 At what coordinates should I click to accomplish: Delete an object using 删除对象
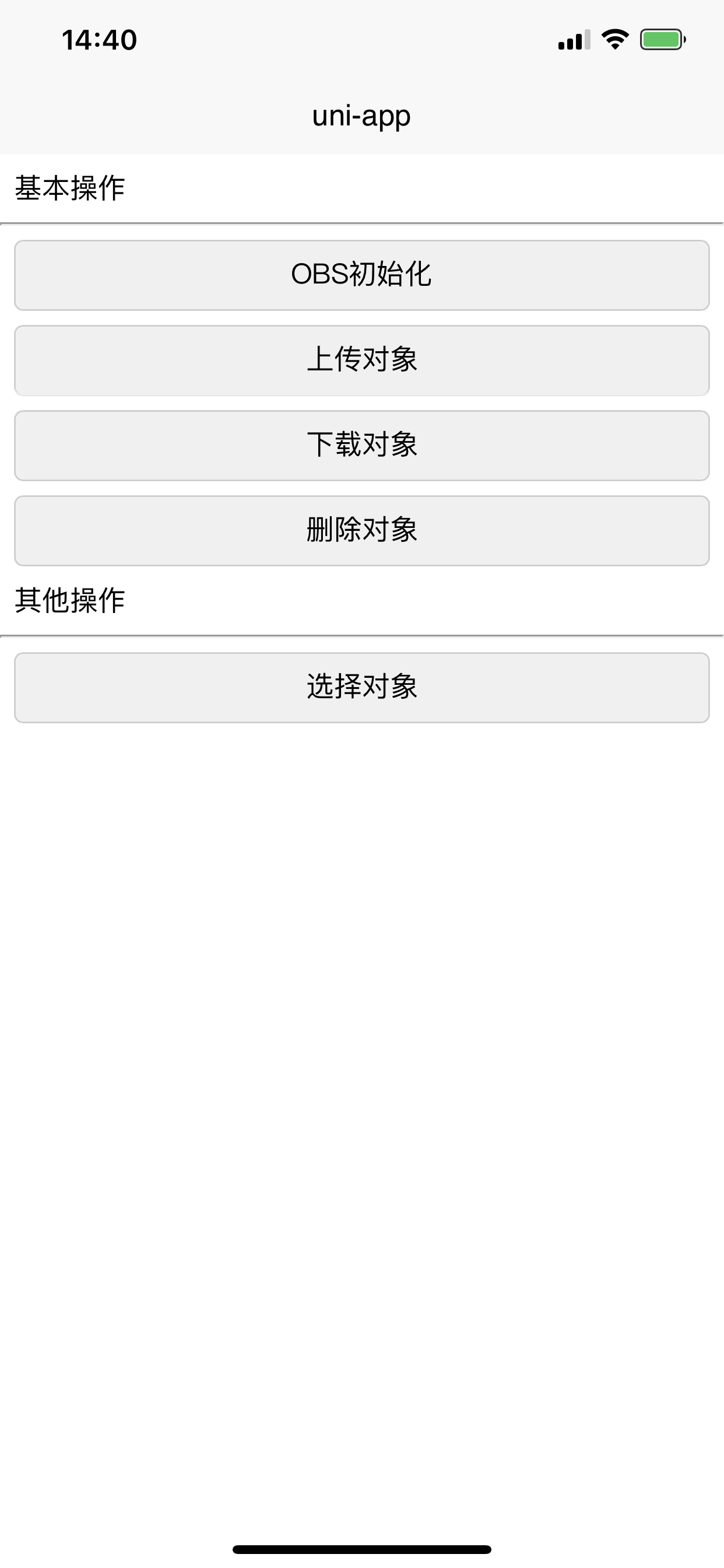pos(361,531)
